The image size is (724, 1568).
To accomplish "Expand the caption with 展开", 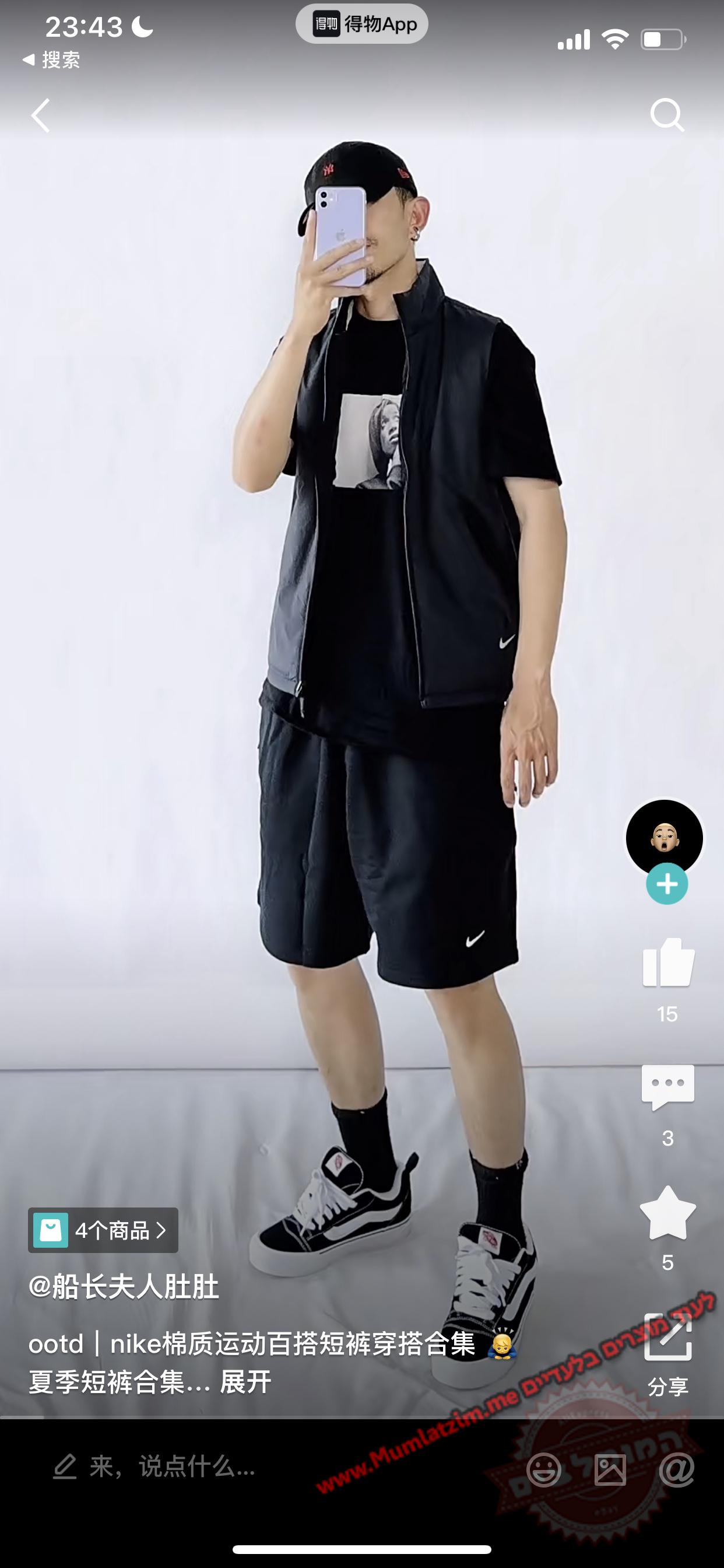I will [x=246, y=1382].
